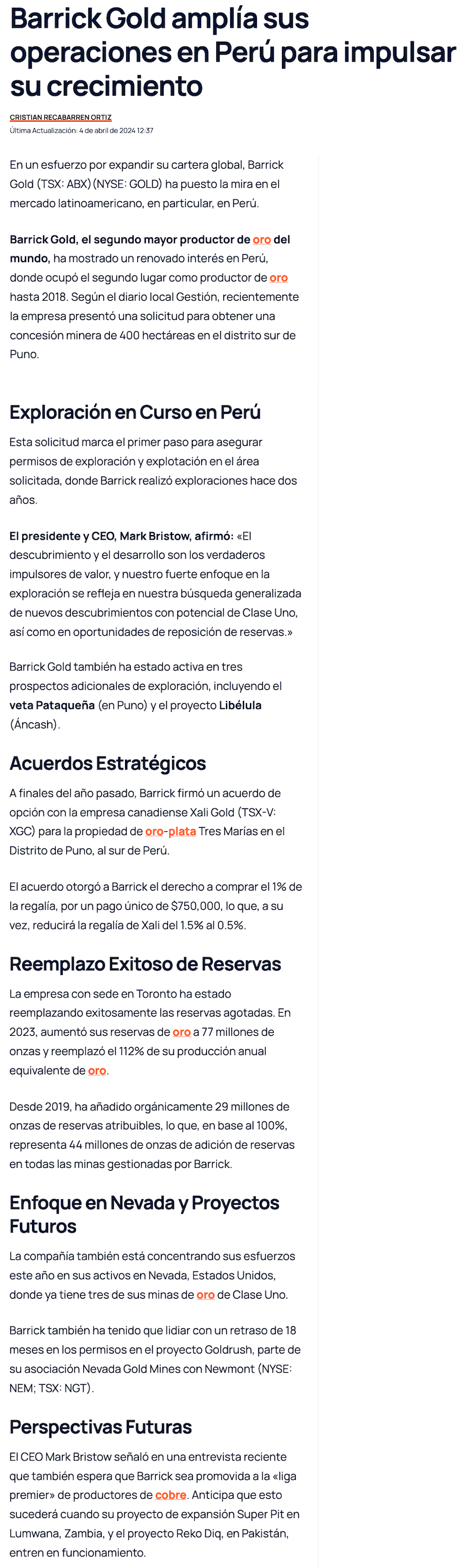Open the 'oro' link before 'a 77 millones'
The width and height of the screenshot is (465, 1568).
(181, 1032)
